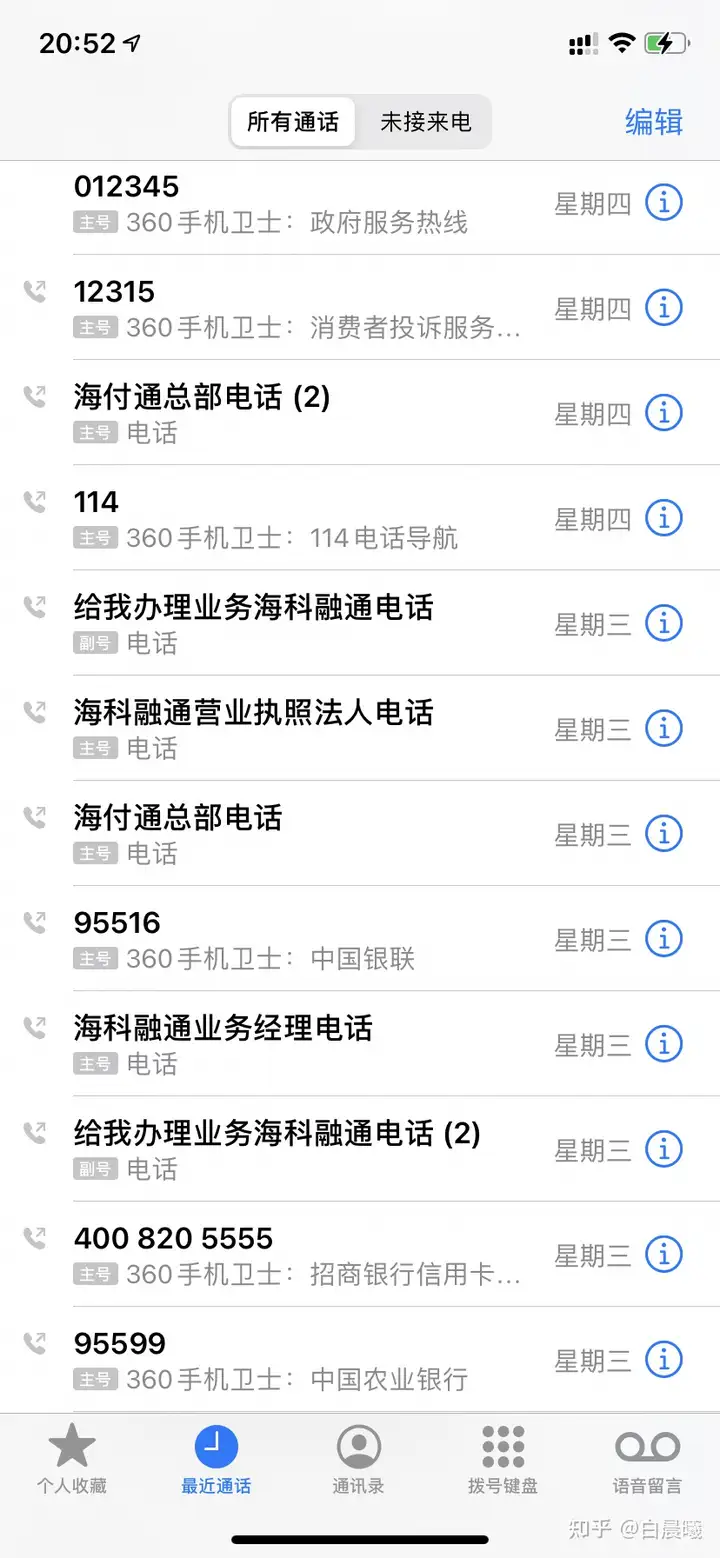Tap 编辑 to edit the call list
Screen dimensions: 720x1558
click(653, 122)
